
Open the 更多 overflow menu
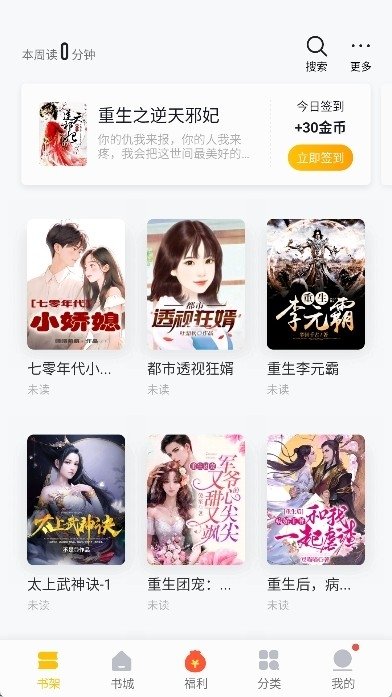click(x=360, y=54)
